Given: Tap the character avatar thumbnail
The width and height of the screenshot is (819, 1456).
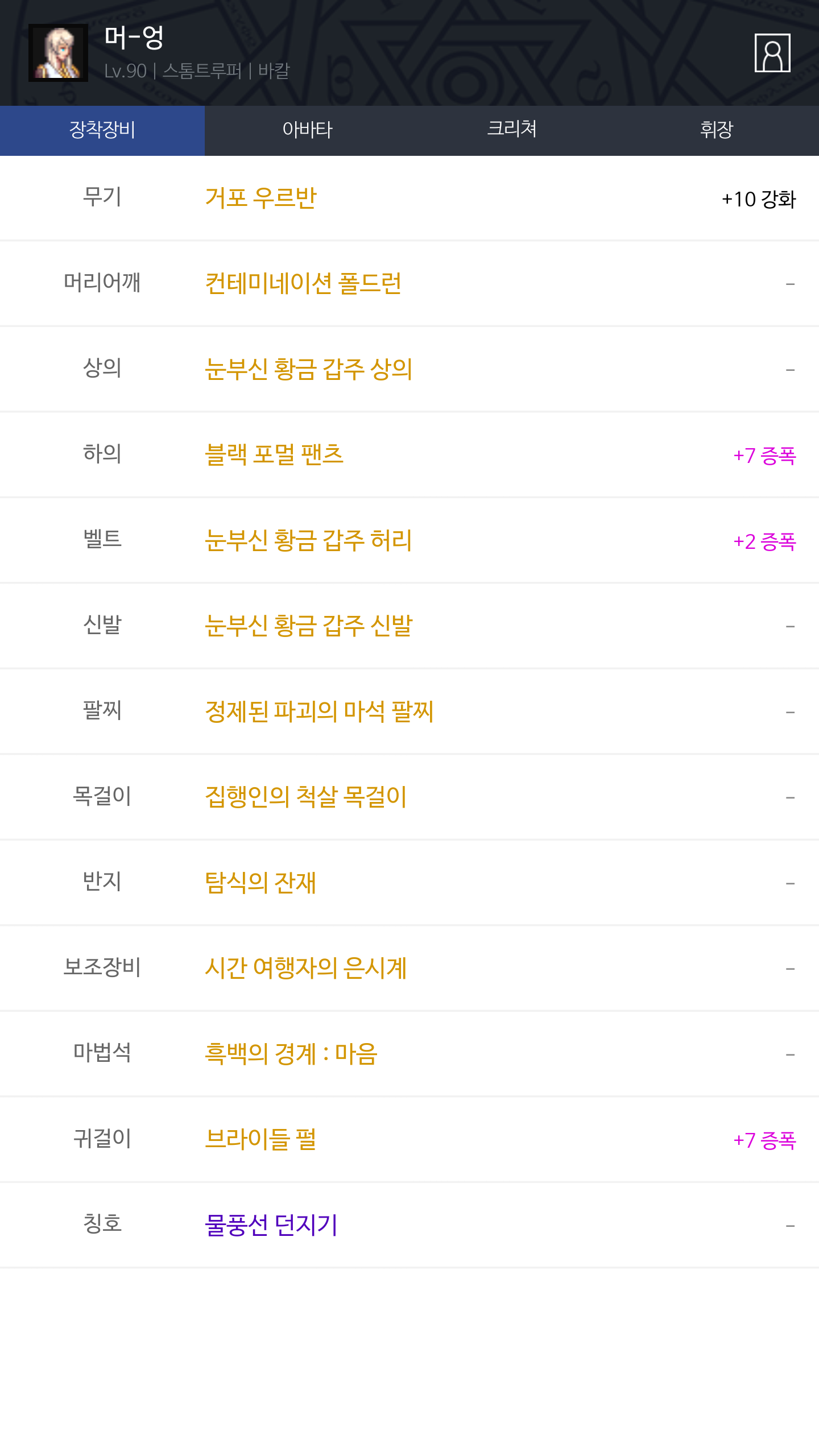Looking at the screenshot, I should coord(58,53).
